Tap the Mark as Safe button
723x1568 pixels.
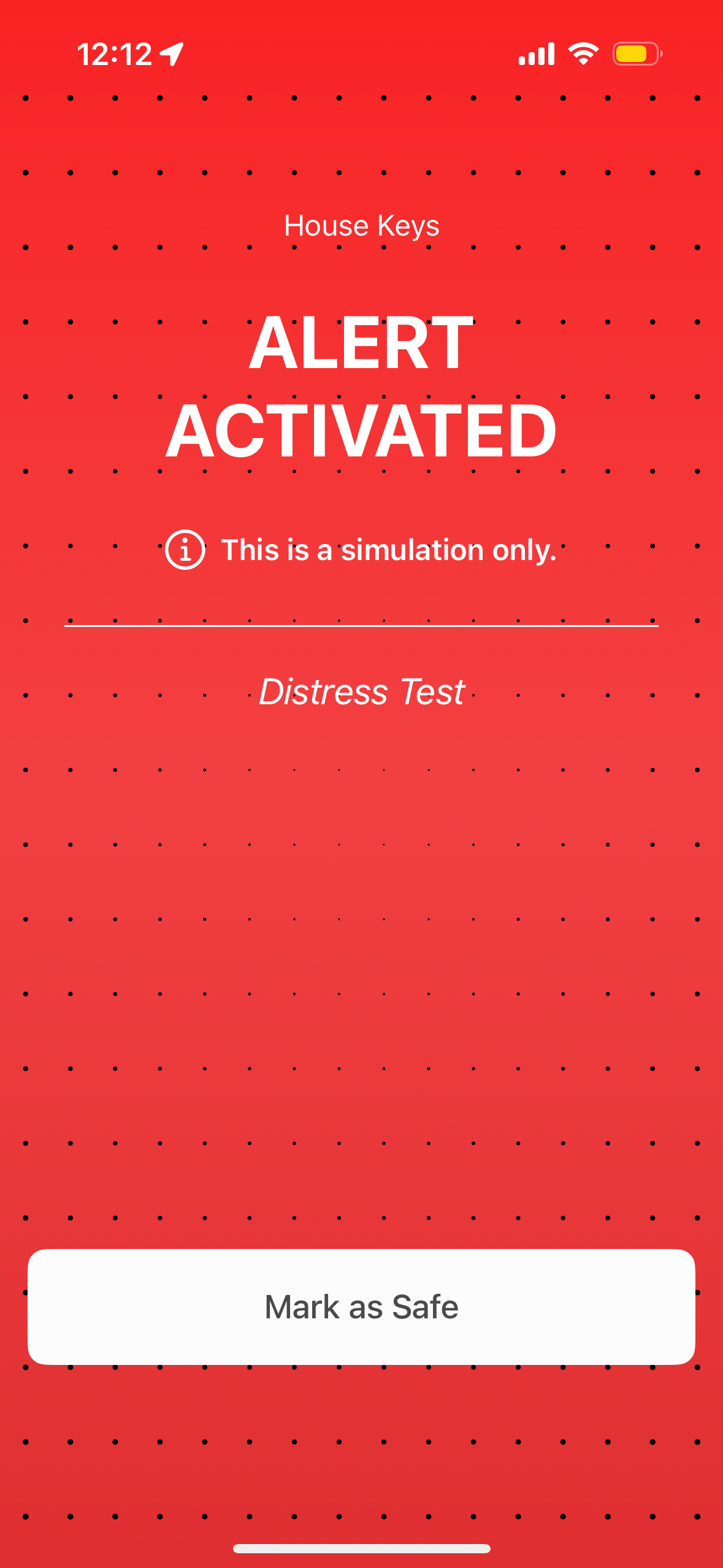point(361,1307)
